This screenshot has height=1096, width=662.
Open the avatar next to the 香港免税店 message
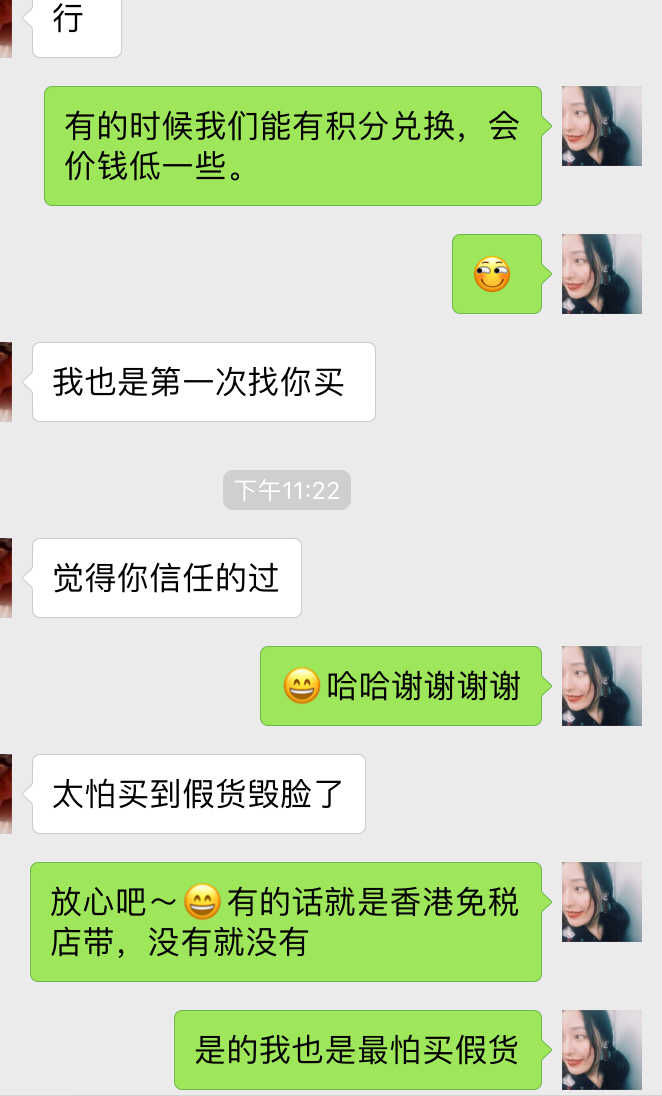(x=601, y=902)
